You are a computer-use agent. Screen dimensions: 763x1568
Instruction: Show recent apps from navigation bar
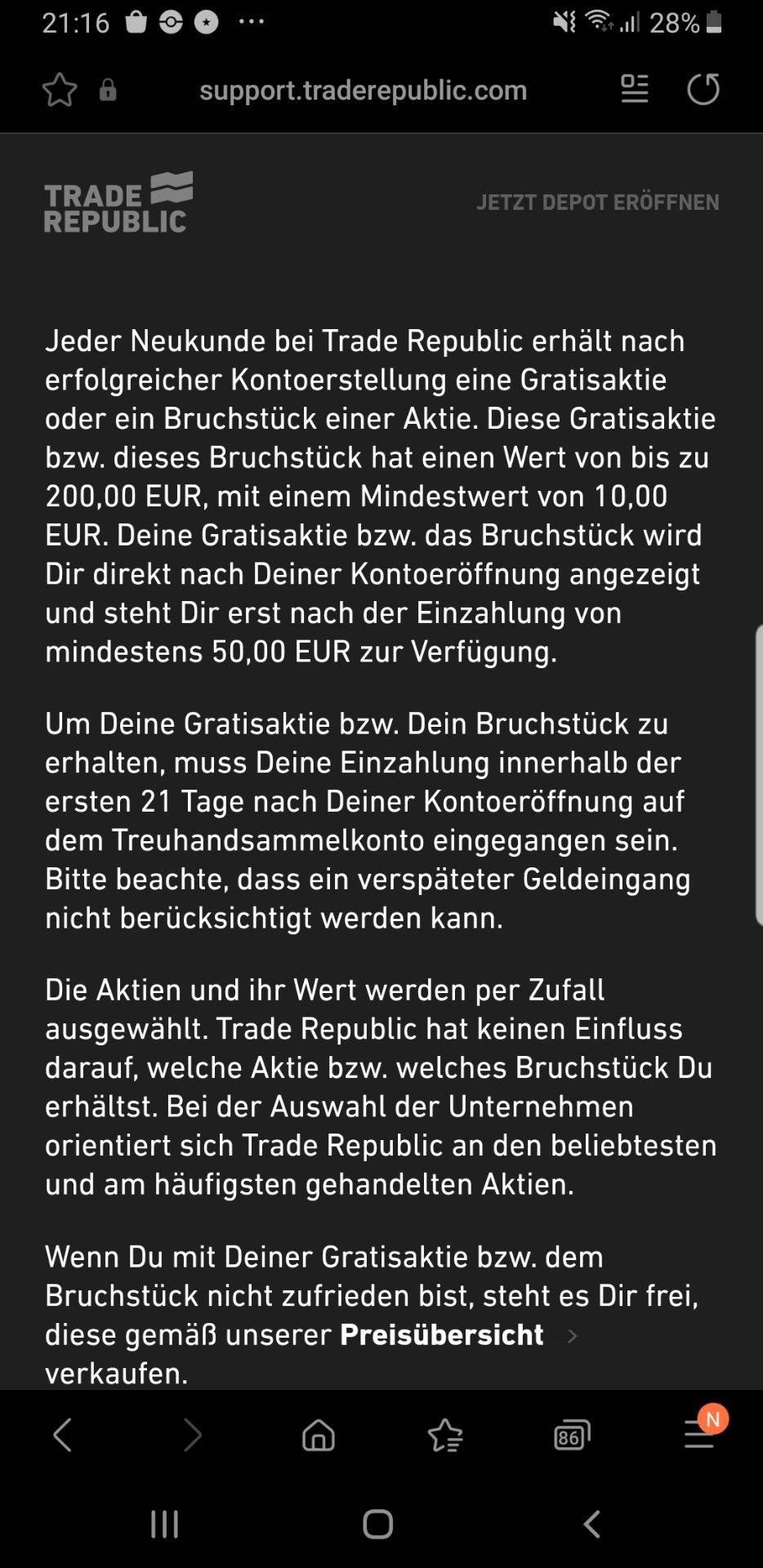click(164, 1524)
